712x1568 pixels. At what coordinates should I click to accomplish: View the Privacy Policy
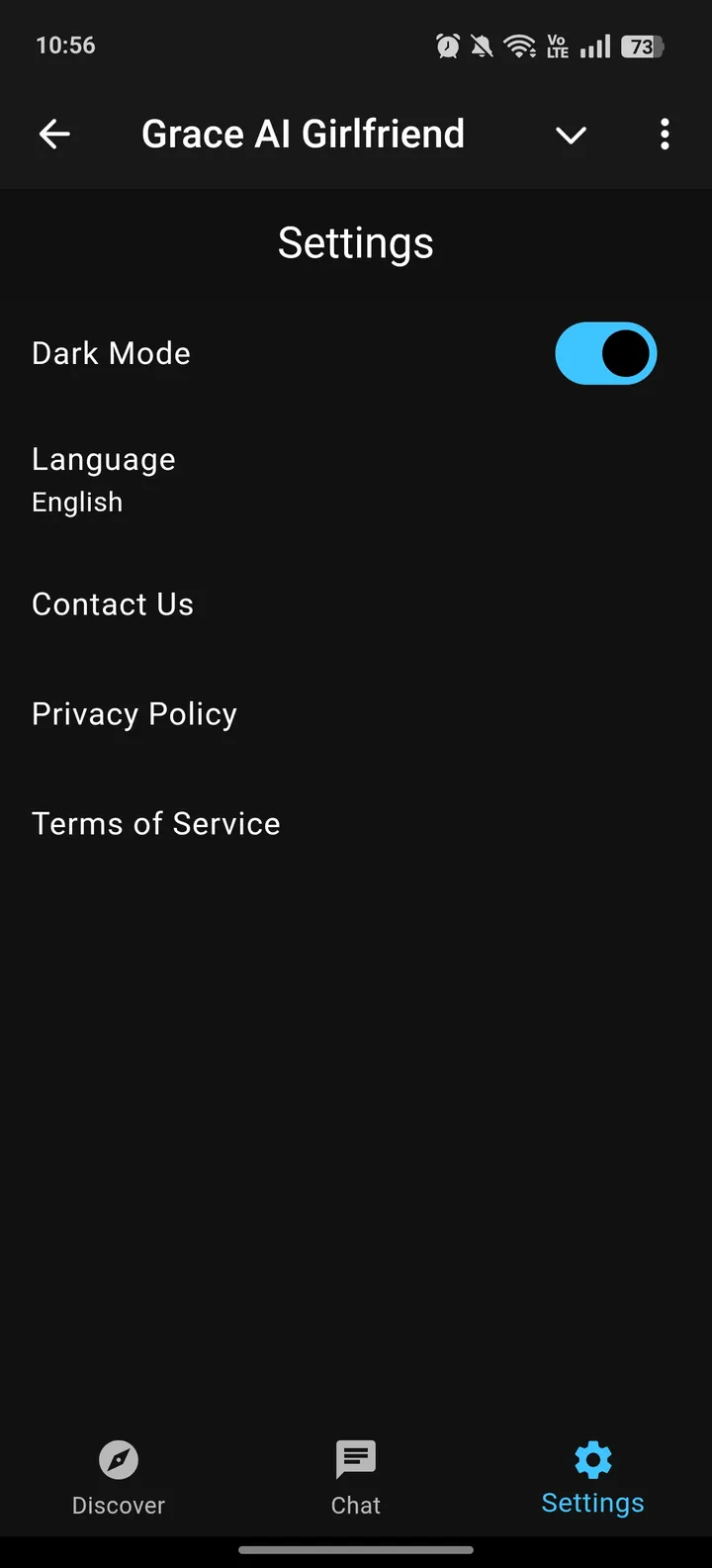pyautogui.click(x=134, y=714)
